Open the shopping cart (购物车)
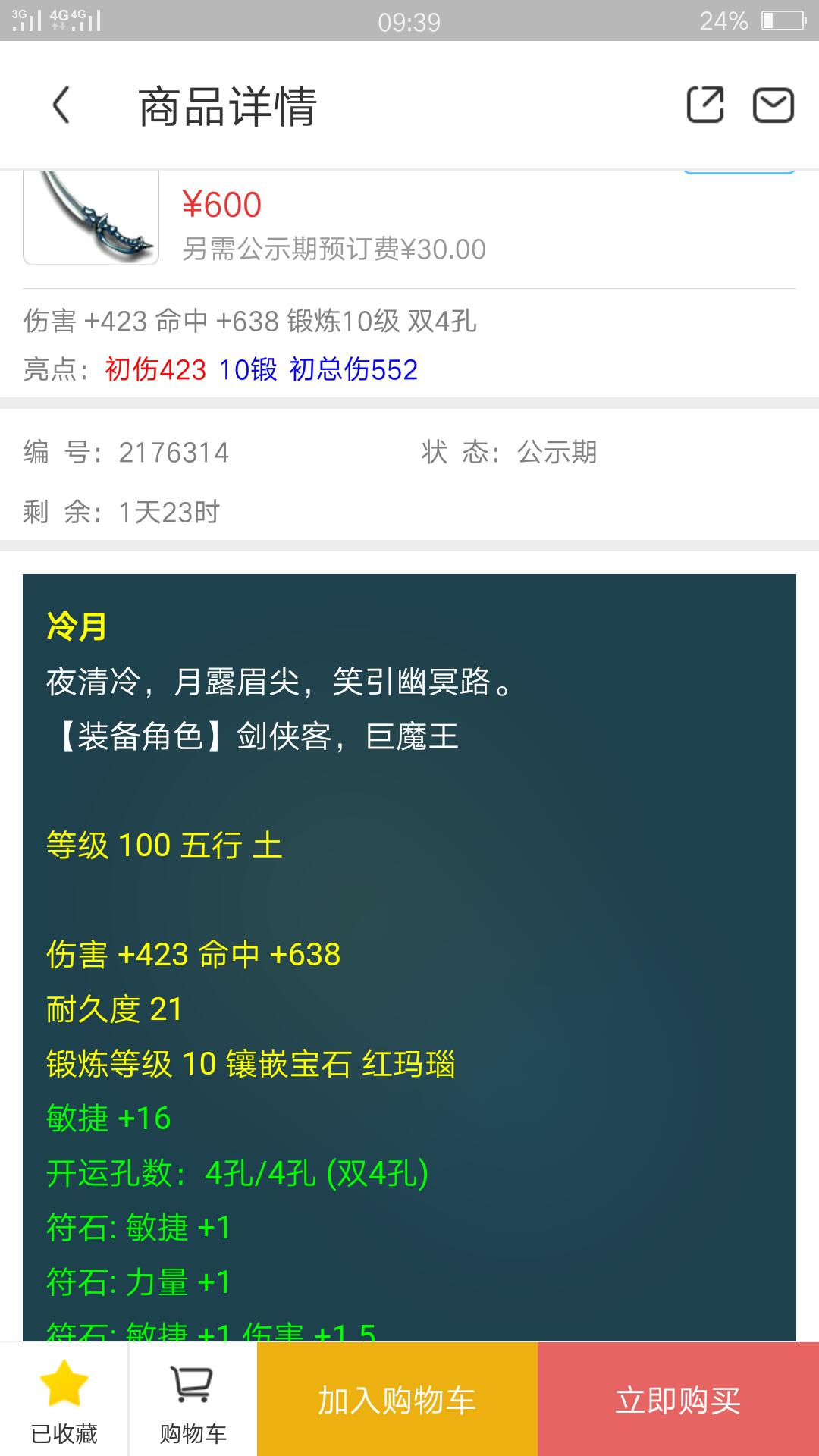Screen dimensions: 819x1456 [x=193, y=1400]
